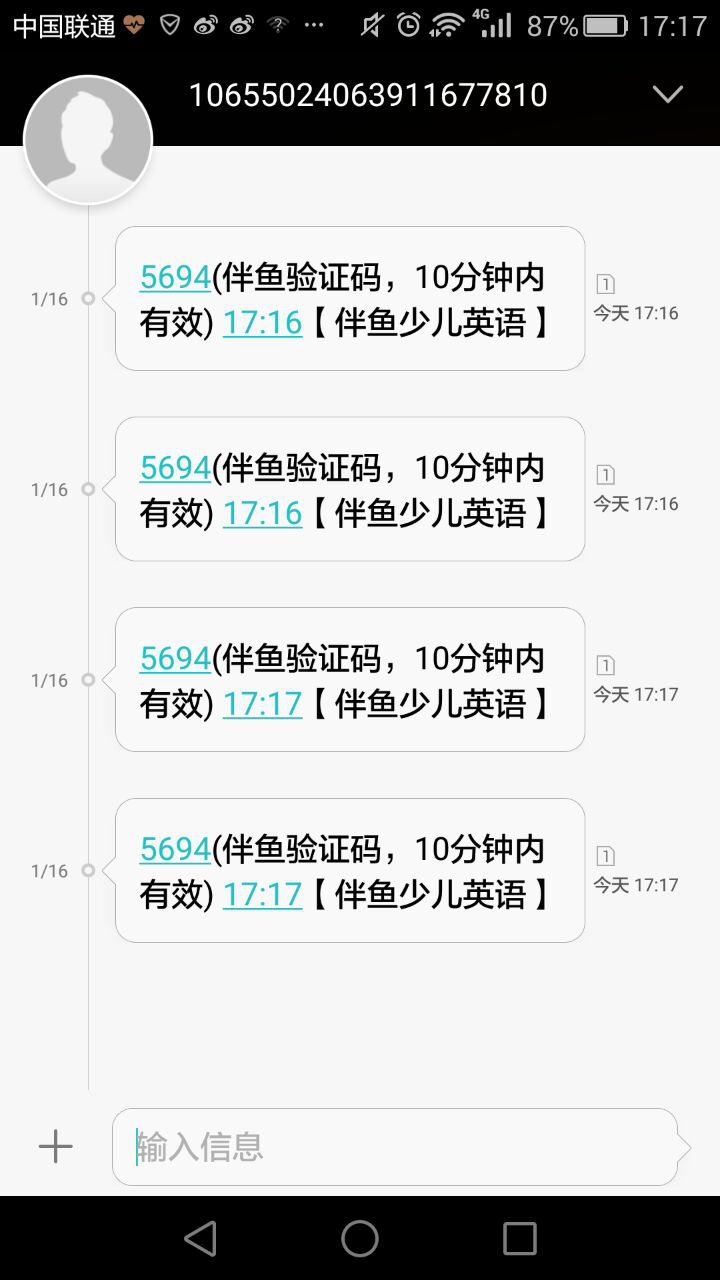
Task: Open the plus attachment menu
Action: coord(56,1146)
